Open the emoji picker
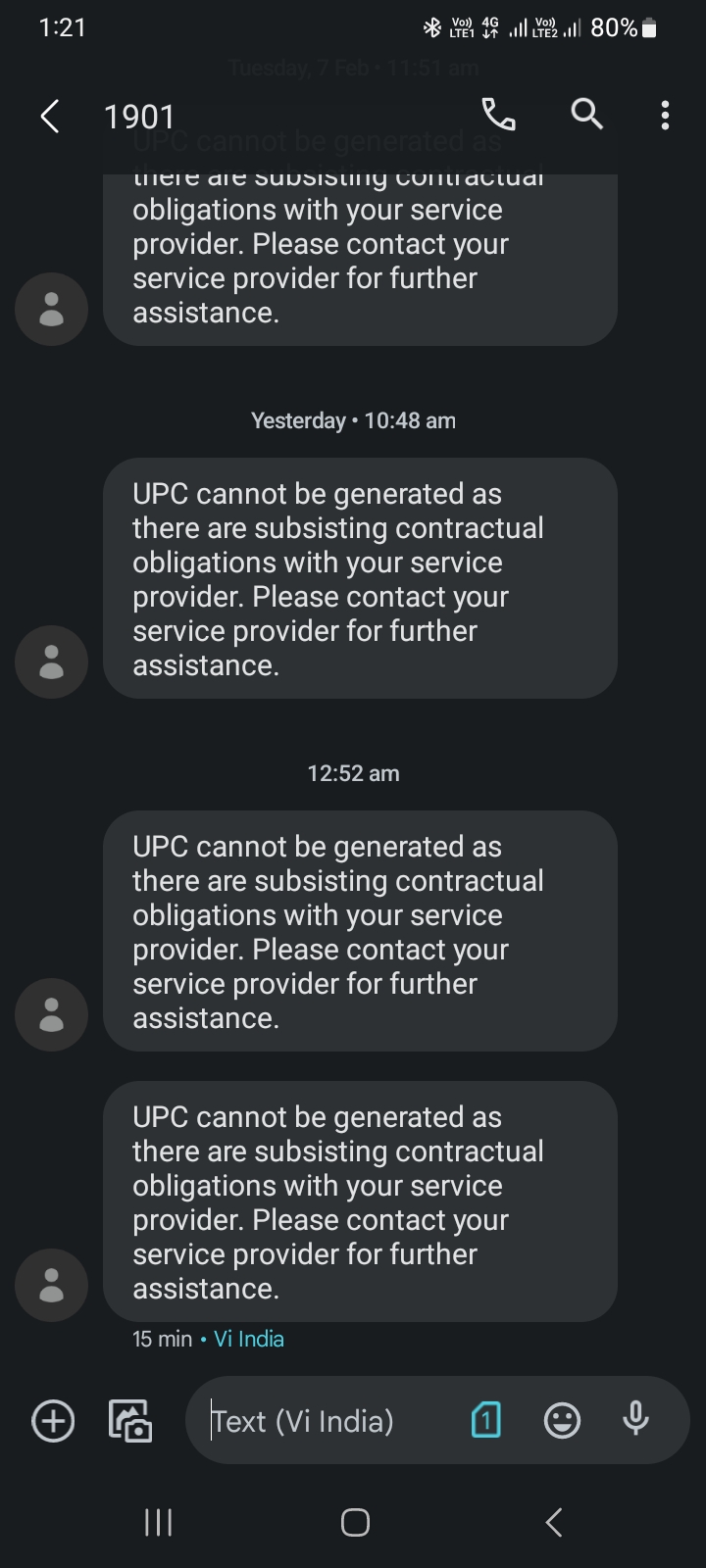 [x=562, y=1421]
